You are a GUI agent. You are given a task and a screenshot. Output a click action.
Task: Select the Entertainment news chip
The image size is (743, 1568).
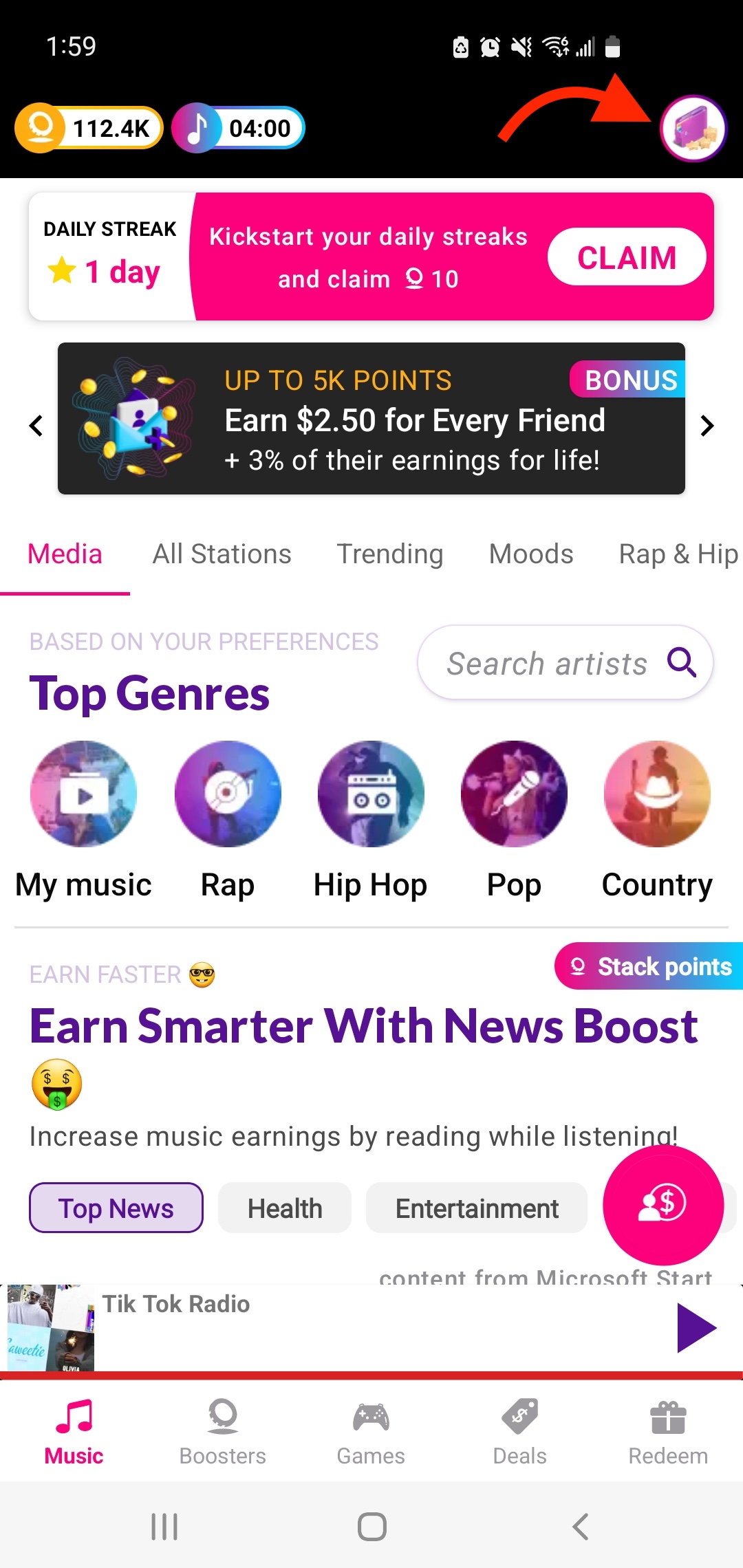tap(476, 1208)
